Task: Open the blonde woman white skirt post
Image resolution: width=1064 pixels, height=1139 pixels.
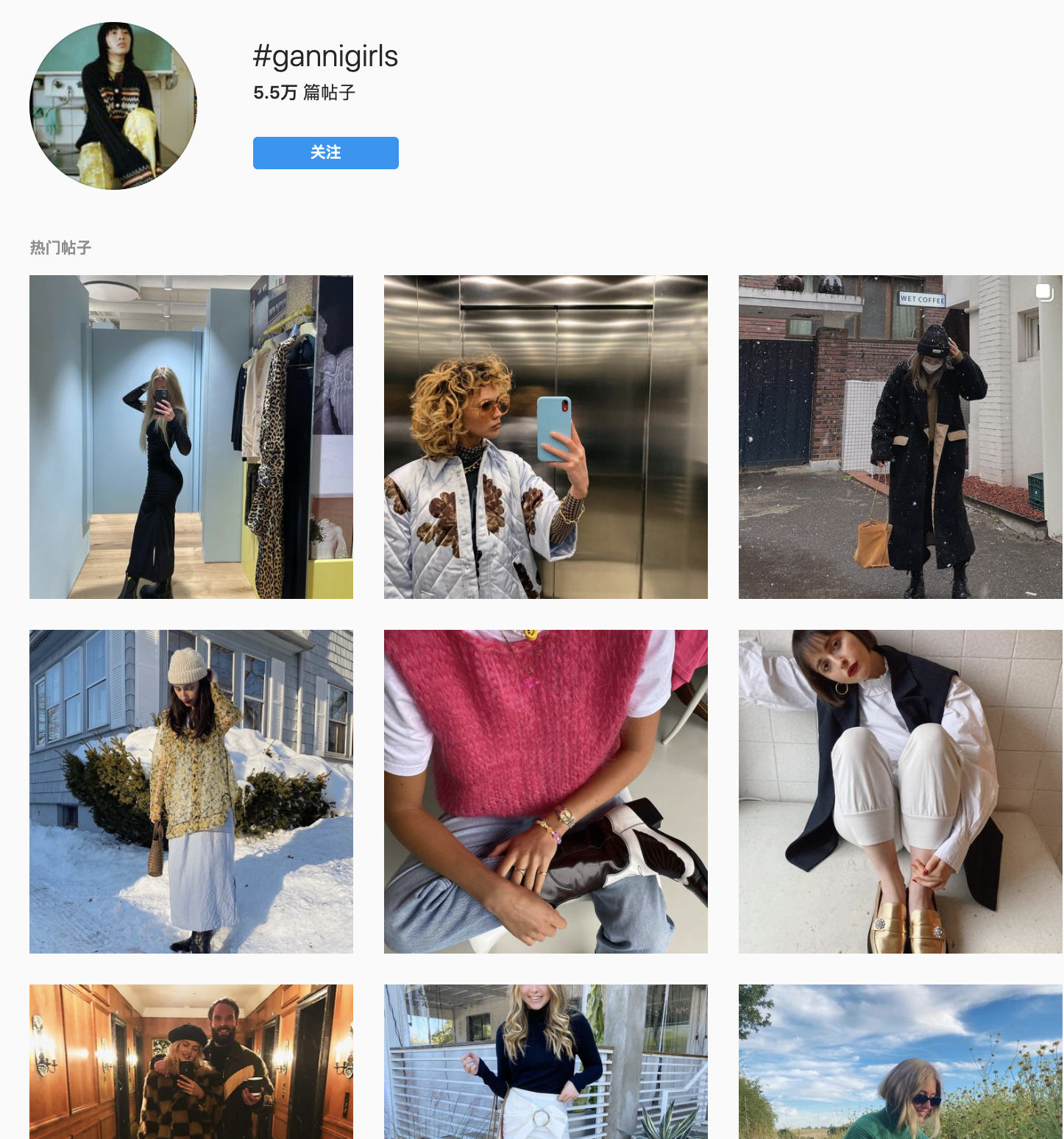Action: [545, 1062]
